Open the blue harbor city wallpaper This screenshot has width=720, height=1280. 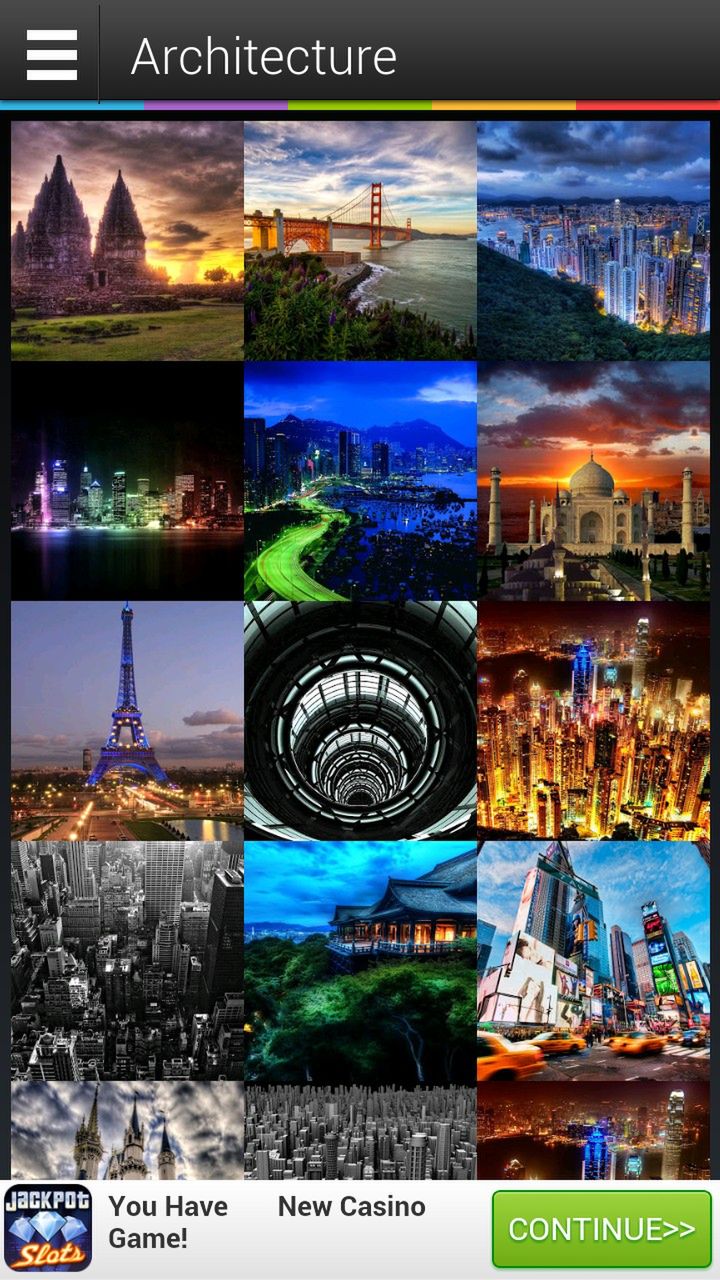point(360,481)
